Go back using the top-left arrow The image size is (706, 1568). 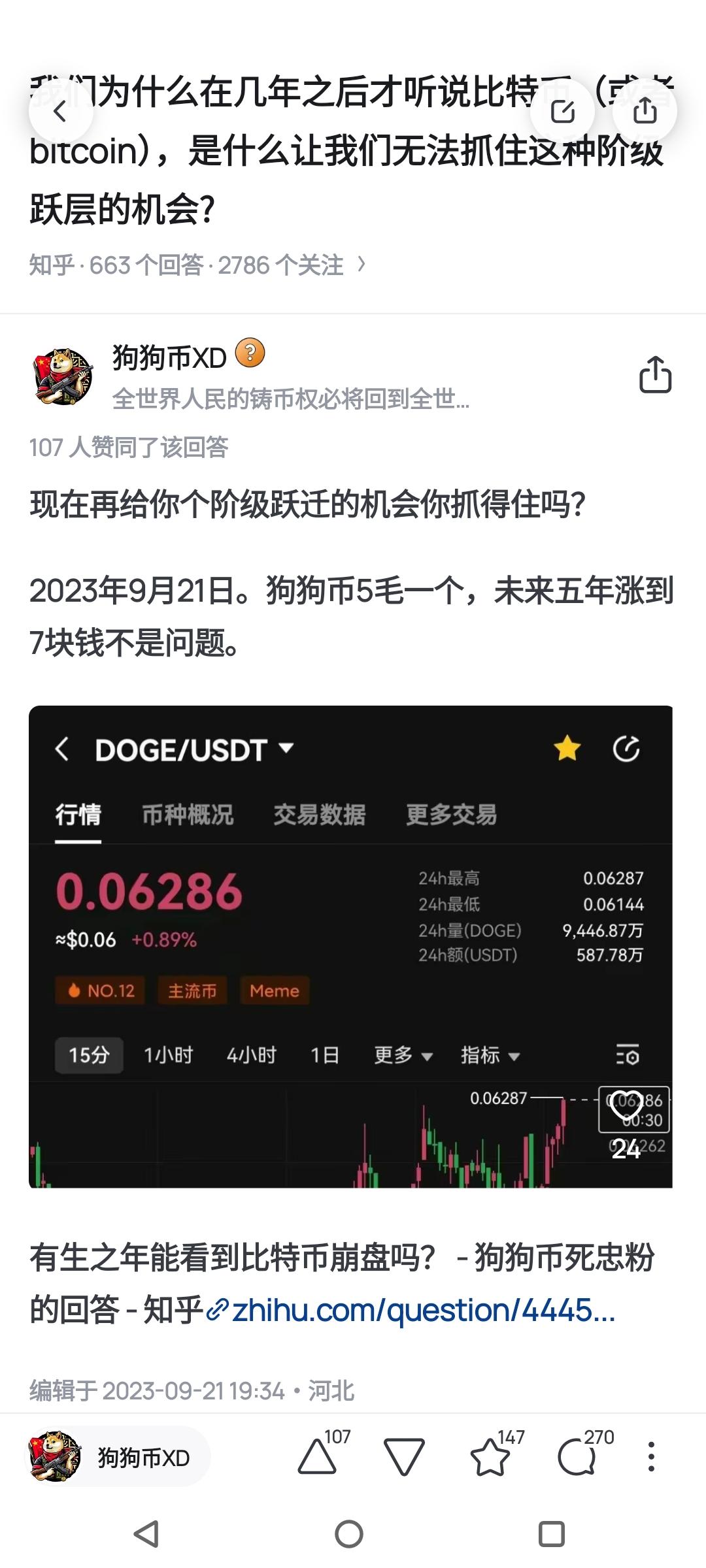[x=60, y=112]
